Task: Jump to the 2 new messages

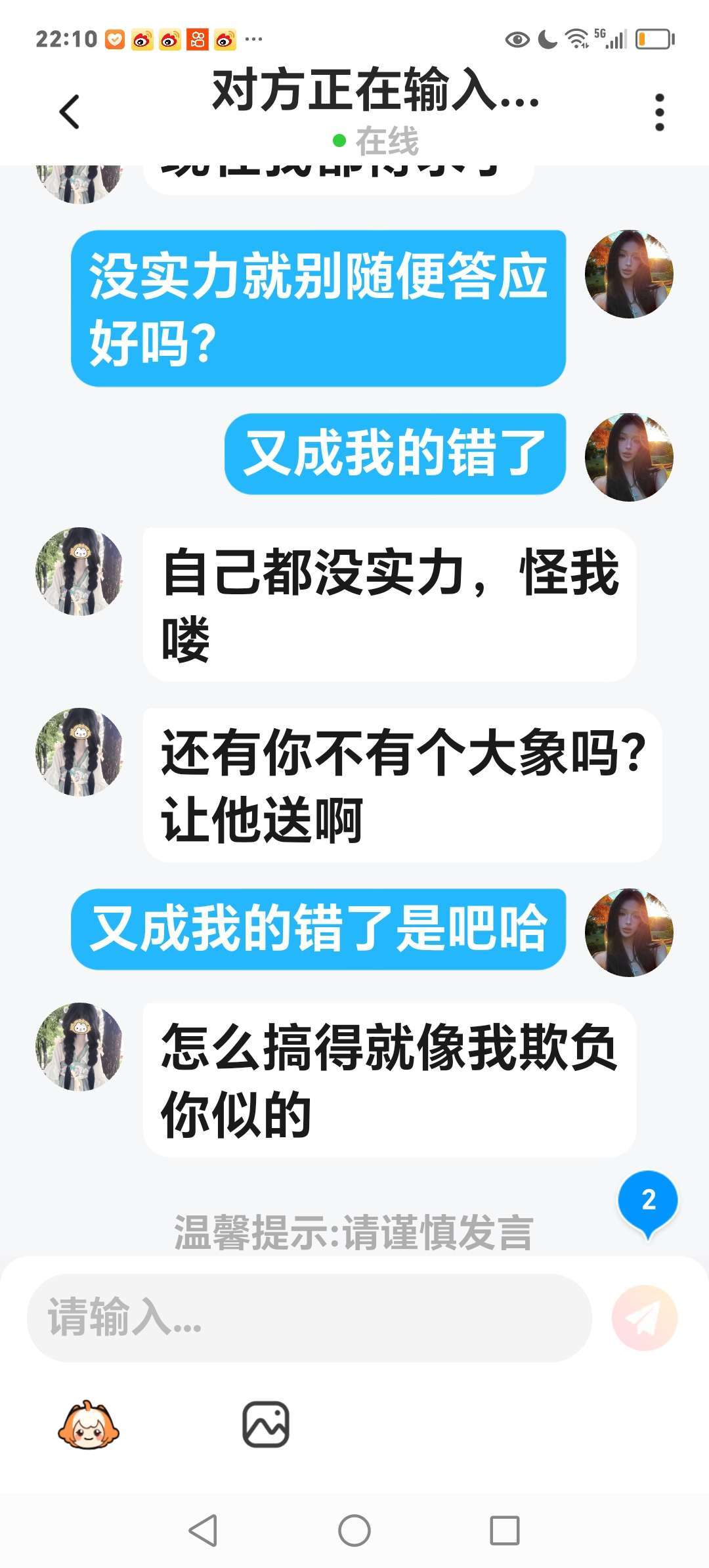Action: 647,1201
